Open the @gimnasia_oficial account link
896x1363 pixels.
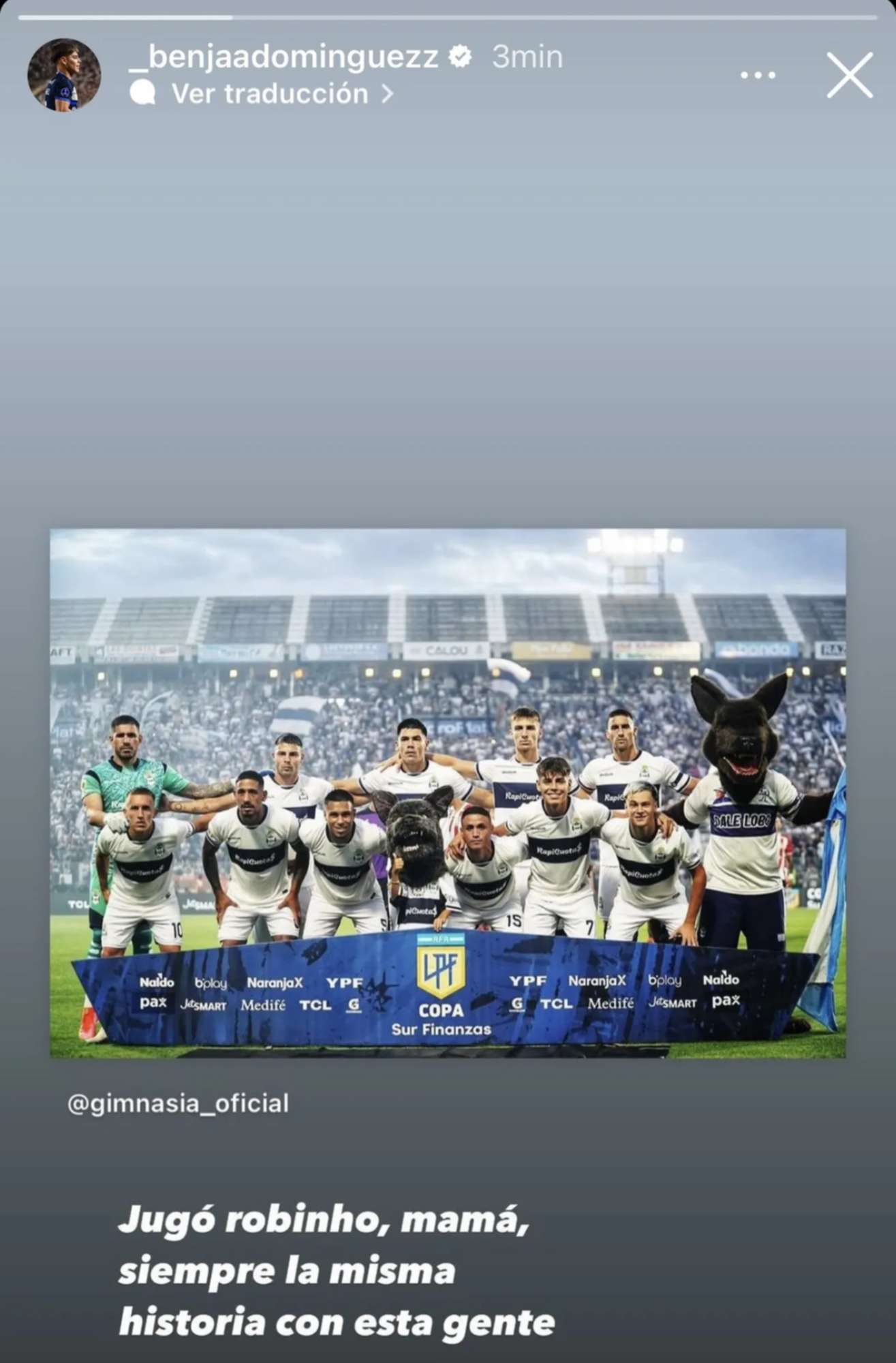point(178,1102)
